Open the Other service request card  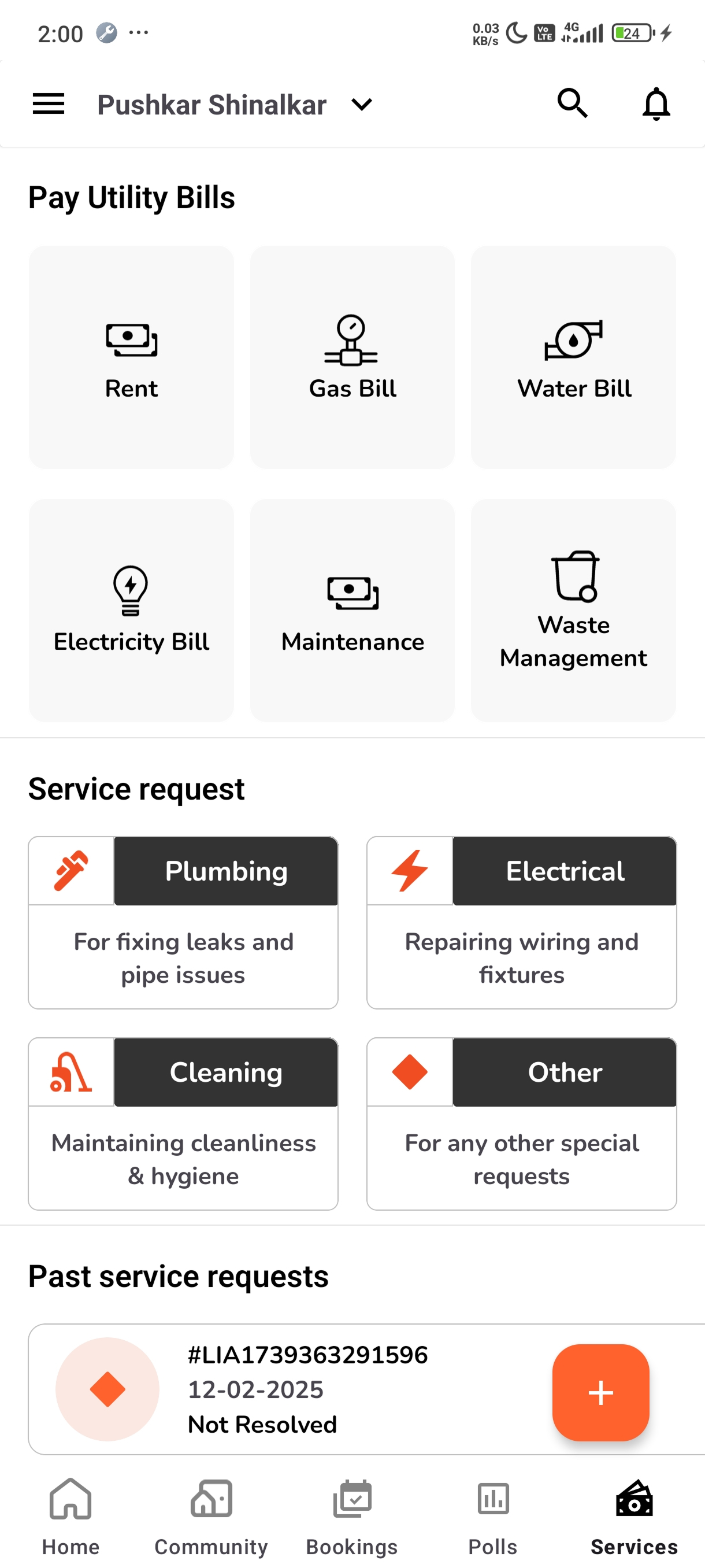[521, 1125]
